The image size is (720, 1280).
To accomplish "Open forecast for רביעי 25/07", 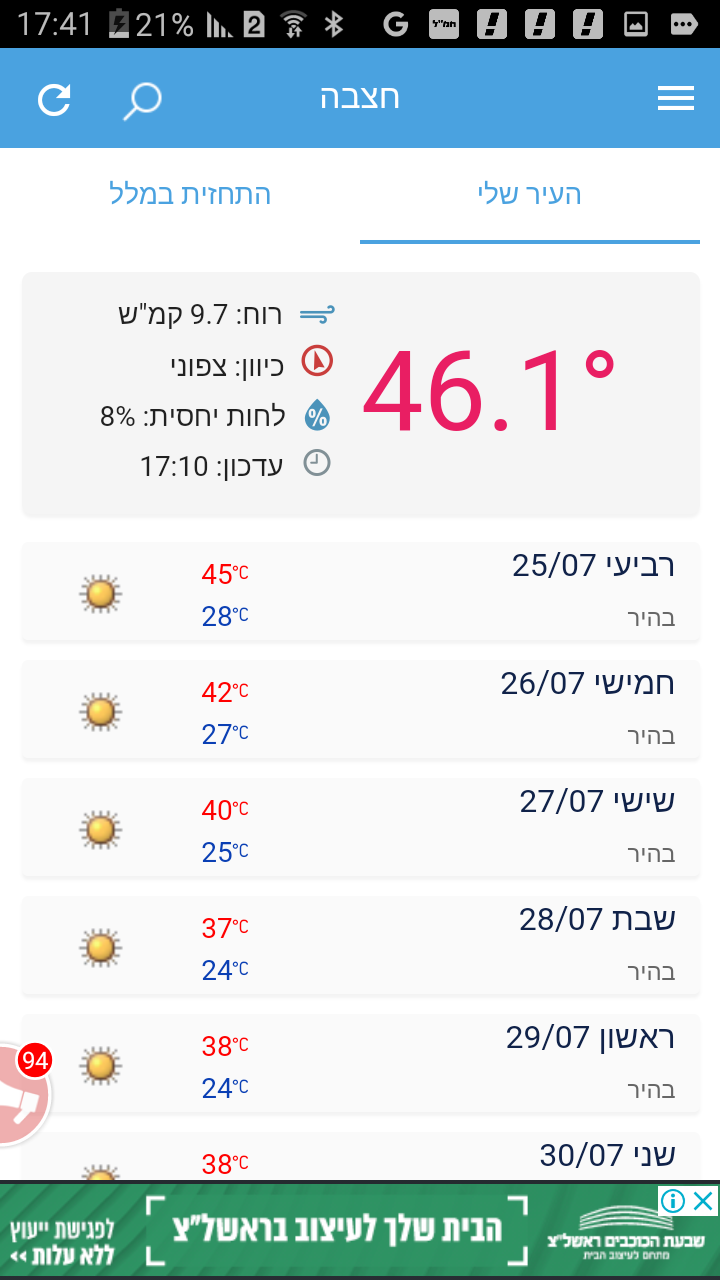I will point(360,592).
